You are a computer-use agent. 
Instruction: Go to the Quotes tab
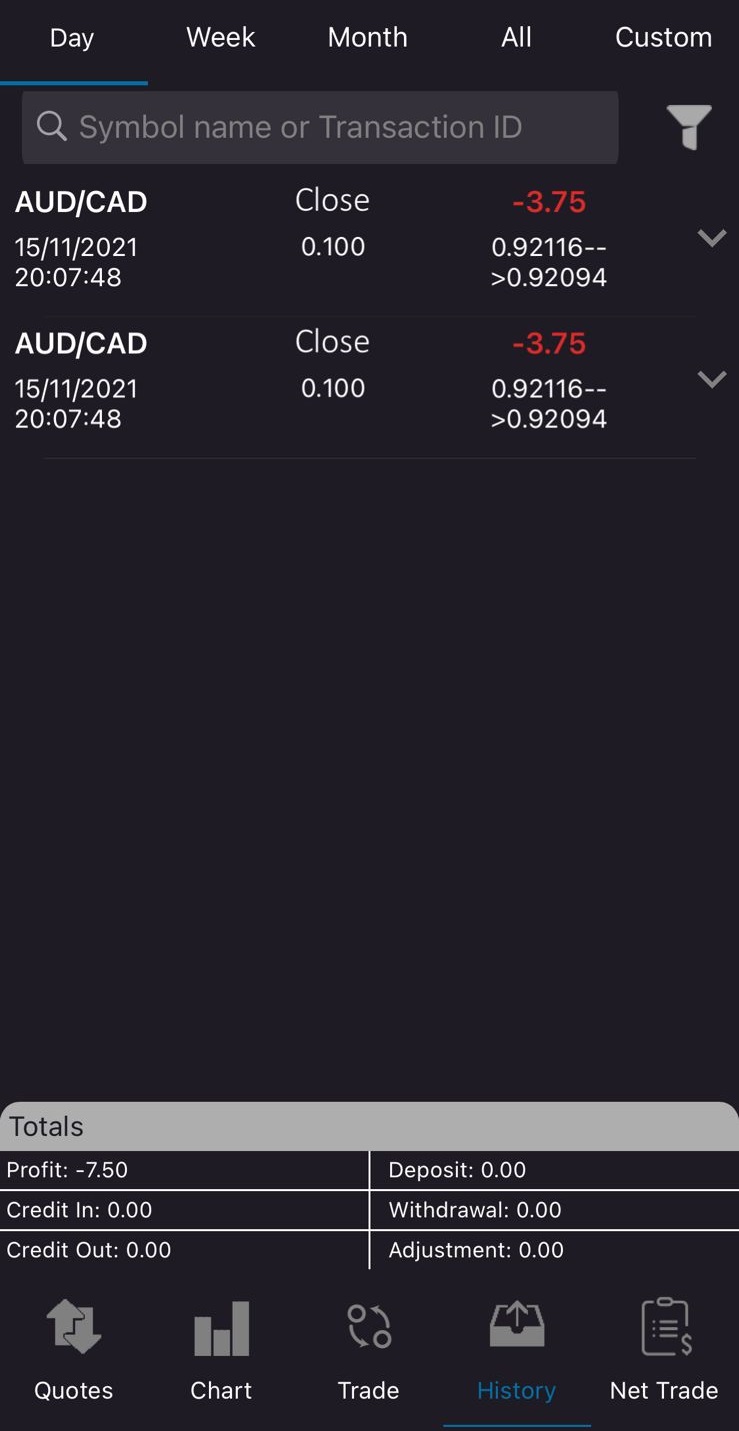(74, 1350)
